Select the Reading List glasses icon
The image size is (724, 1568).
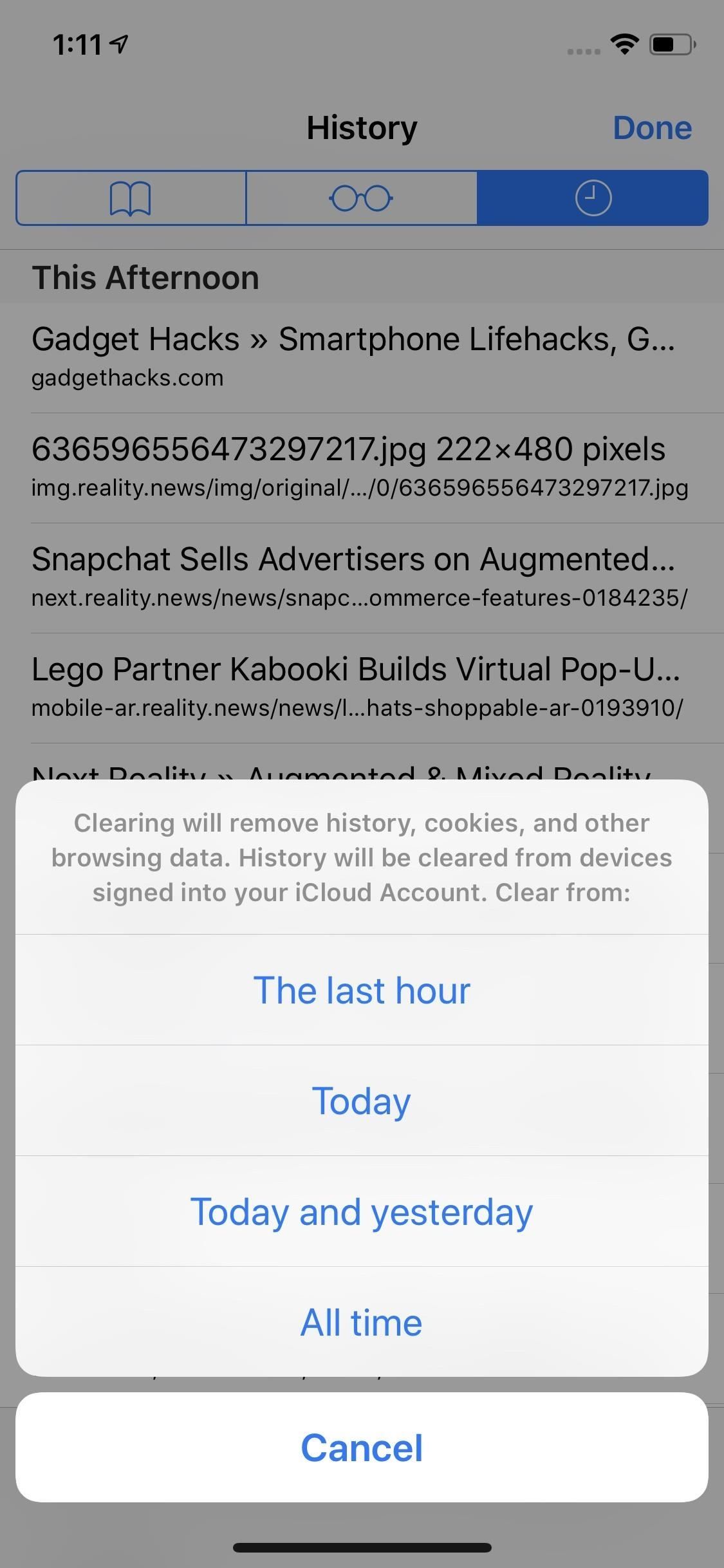click(x=362, y=198)
